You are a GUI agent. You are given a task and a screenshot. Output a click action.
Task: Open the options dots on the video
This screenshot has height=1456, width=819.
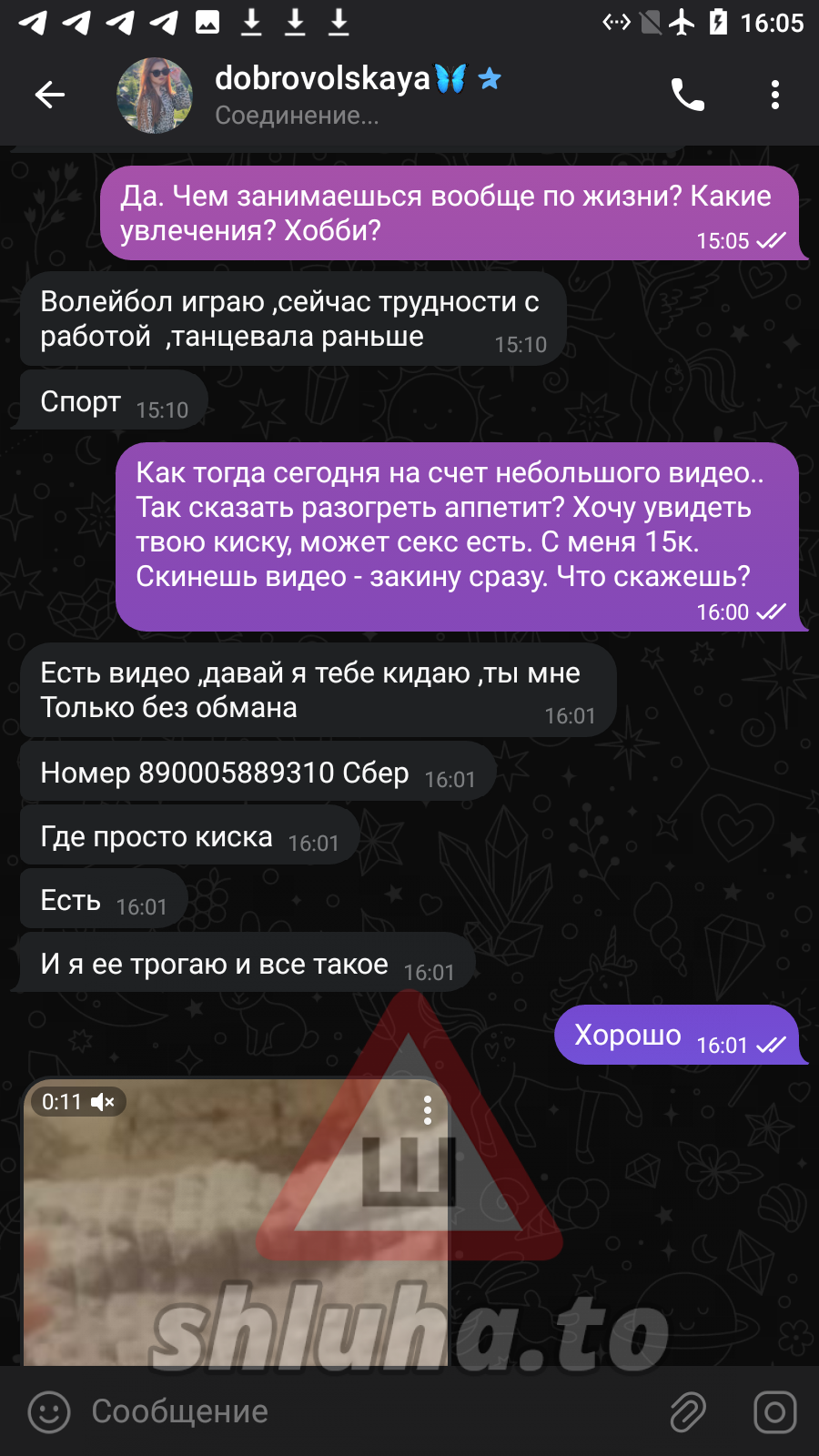(427, 1109)
